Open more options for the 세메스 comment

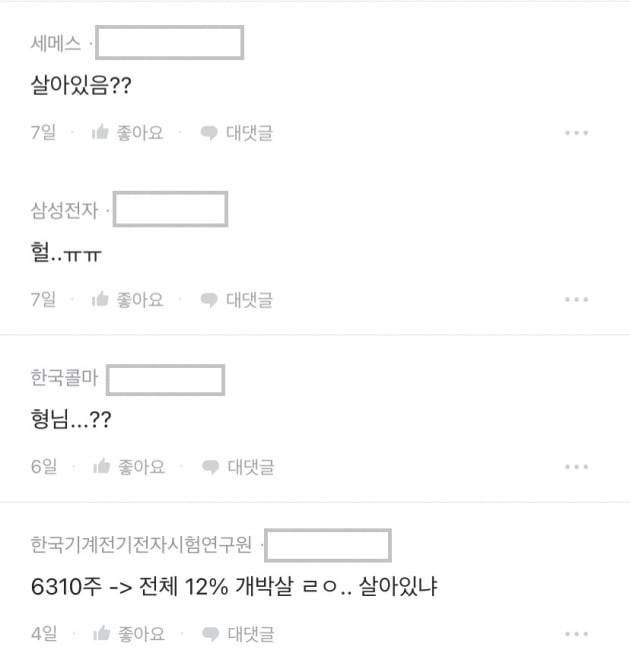point(576,132)
